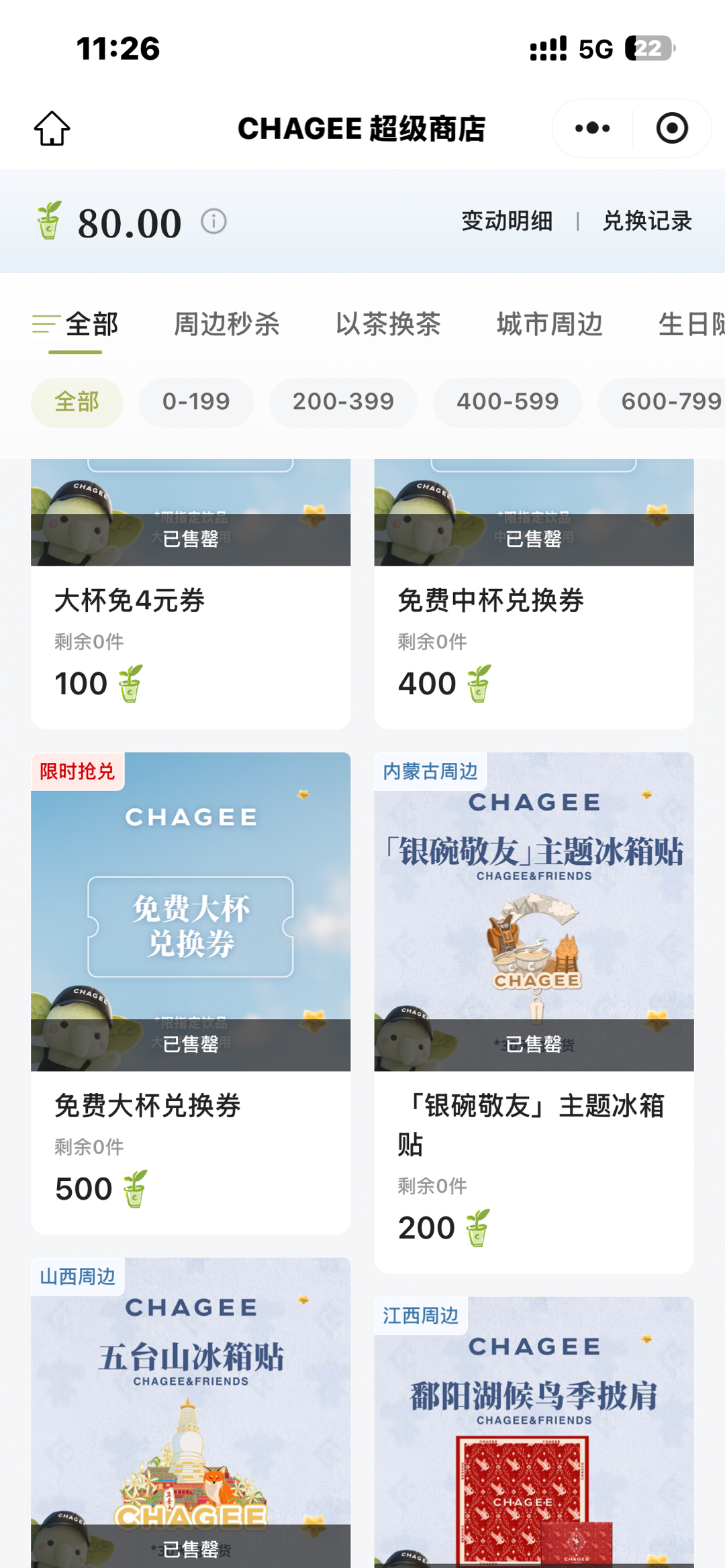
Task: Switch to the 以茶换茶 tab
Action: (x=388, y=325)
